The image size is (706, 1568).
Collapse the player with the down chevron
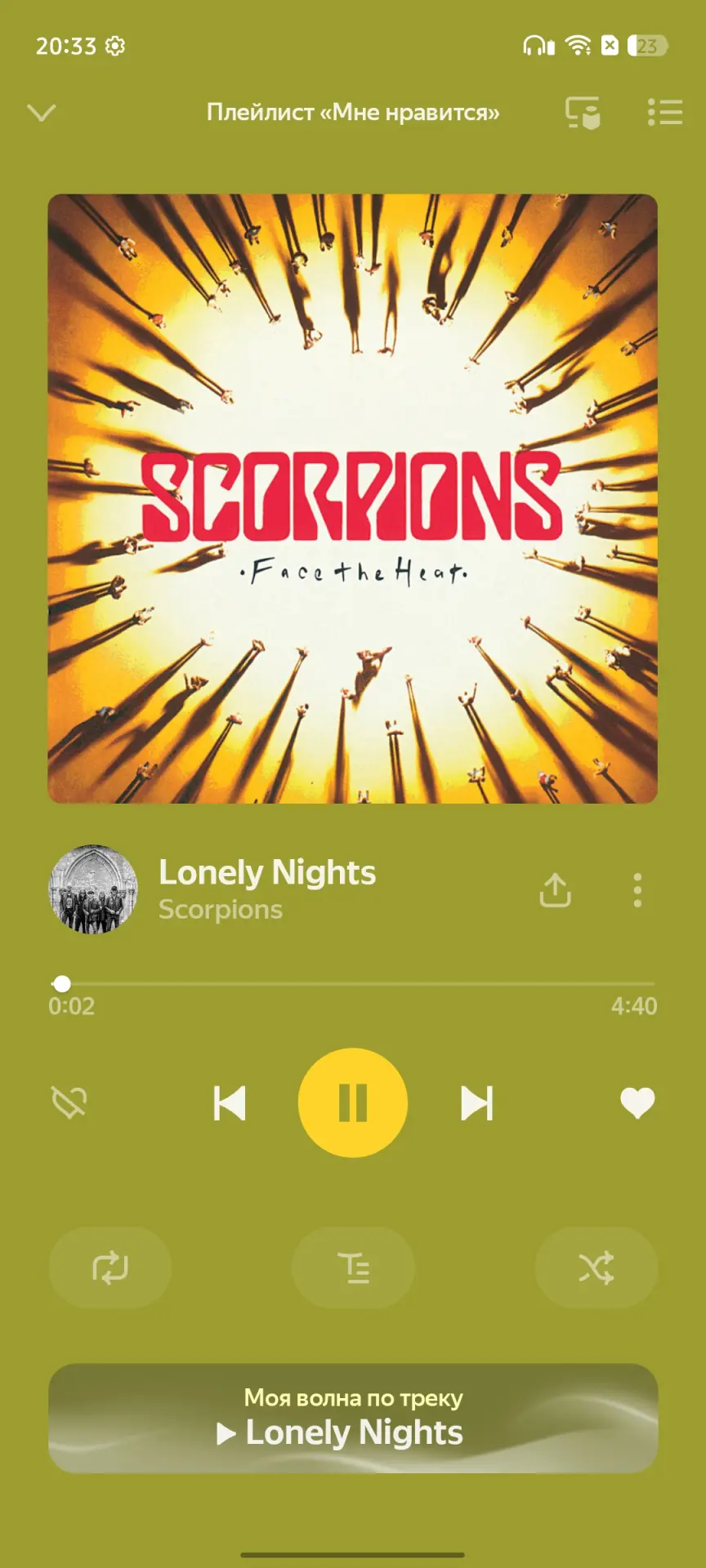[x=42, y=113]
